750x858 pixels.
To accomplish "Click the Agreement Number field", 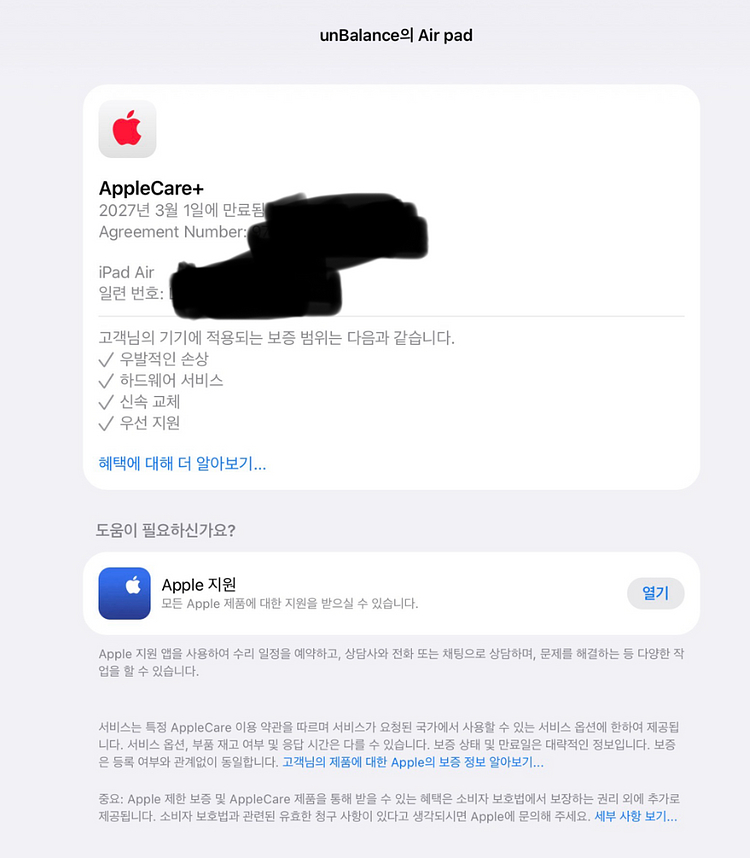I will pyautogui.click(x=174, y=232).
